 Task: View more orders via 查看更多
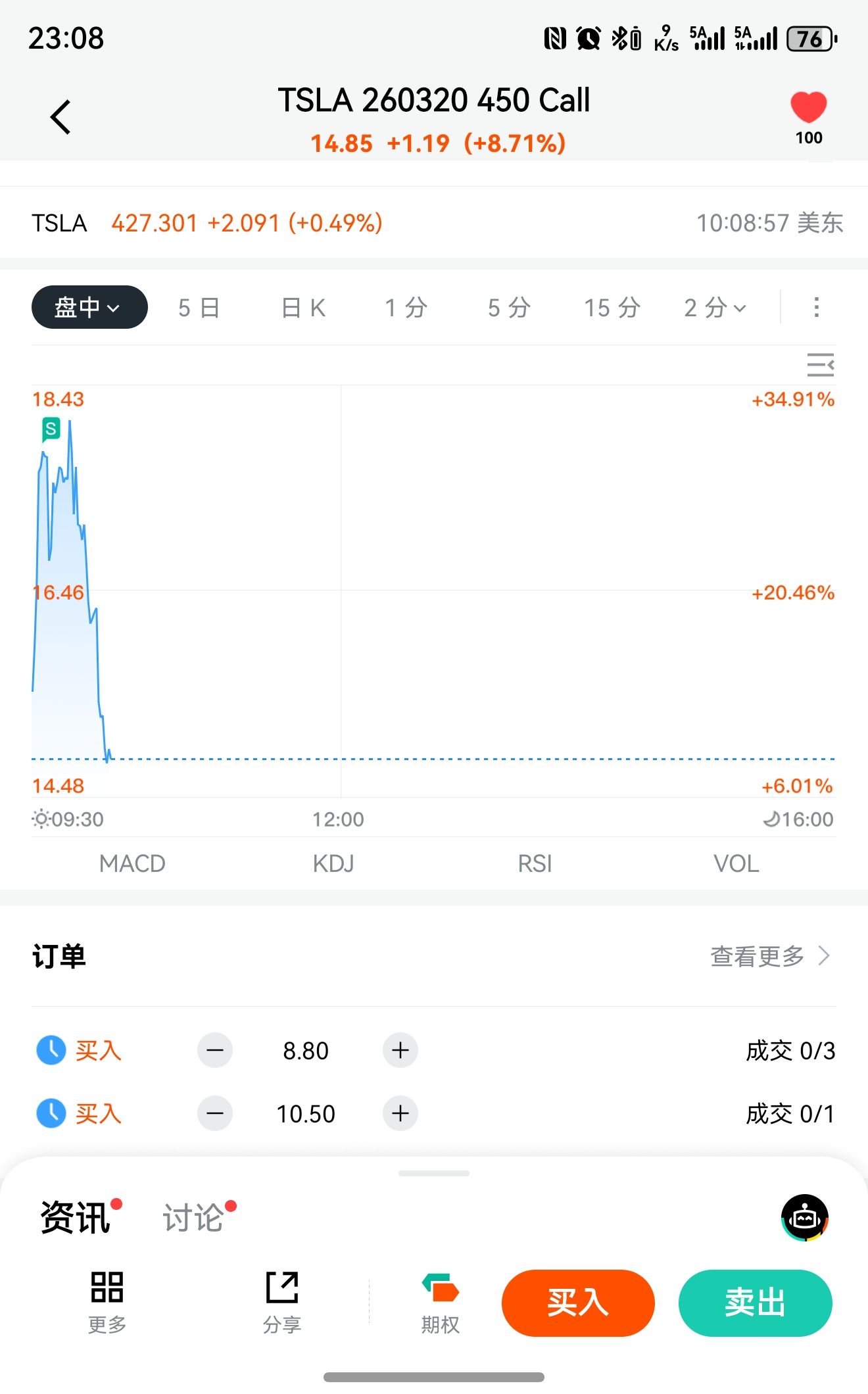769,956
